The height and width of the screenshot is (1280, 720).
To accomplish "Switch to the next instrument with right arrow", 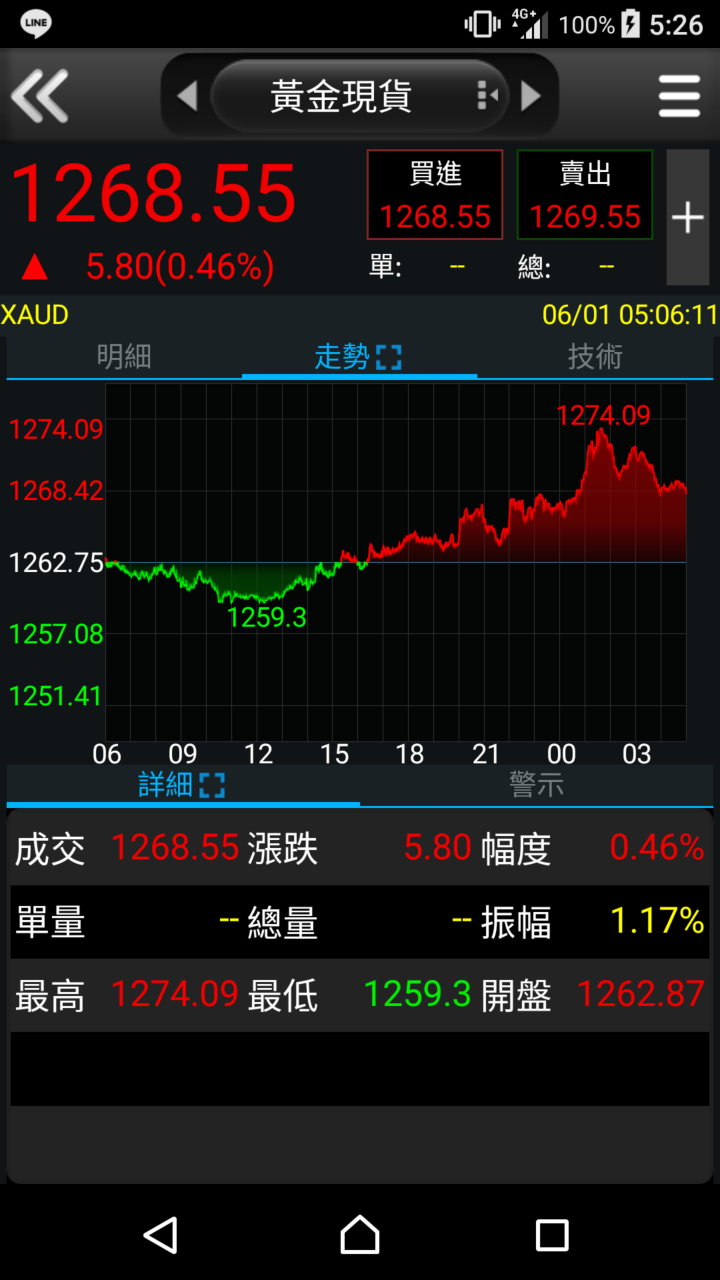I will coord(531,96).
